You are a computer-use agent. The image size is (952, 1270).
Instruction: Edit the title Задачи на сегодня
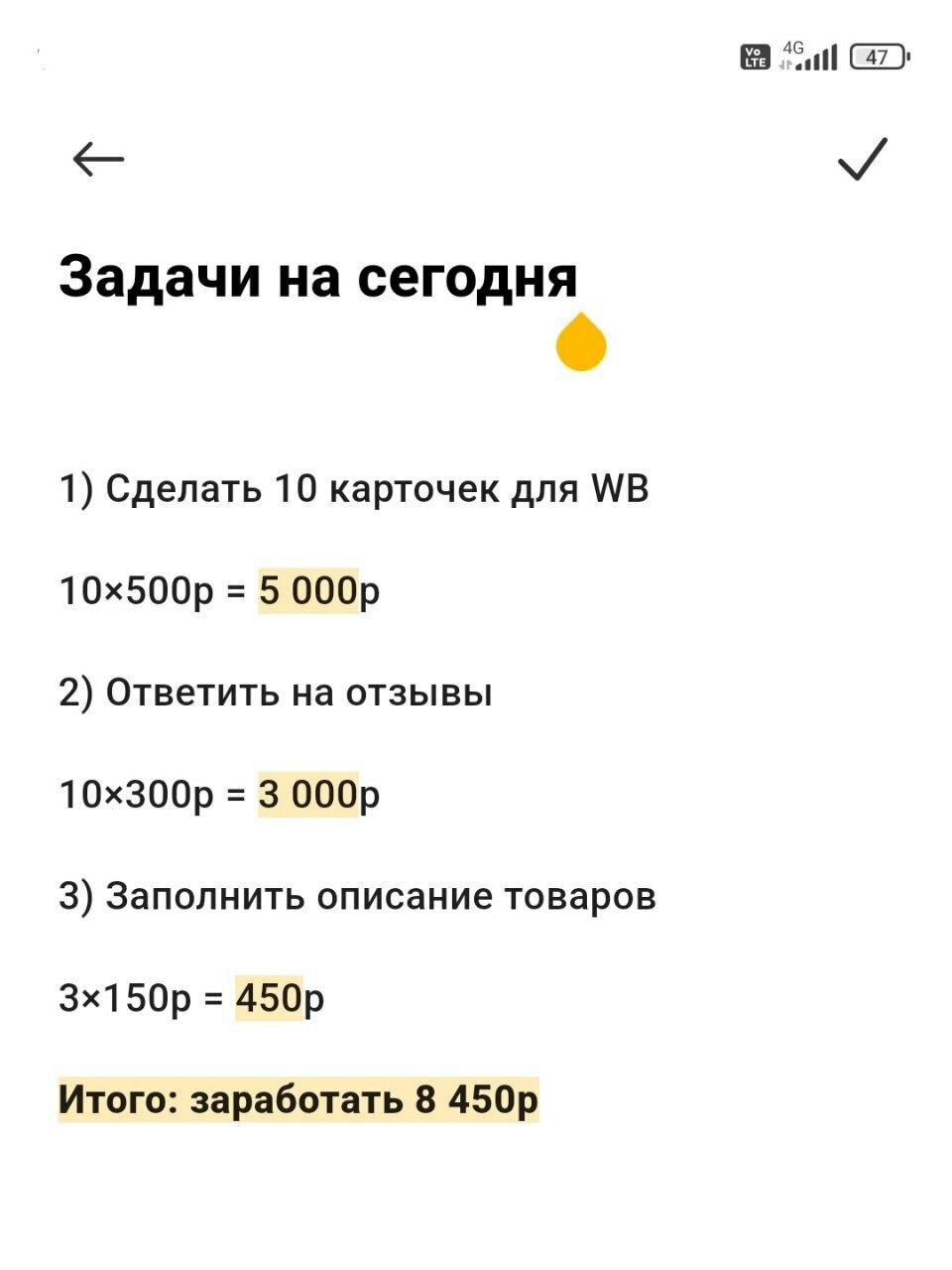point(317,276)
